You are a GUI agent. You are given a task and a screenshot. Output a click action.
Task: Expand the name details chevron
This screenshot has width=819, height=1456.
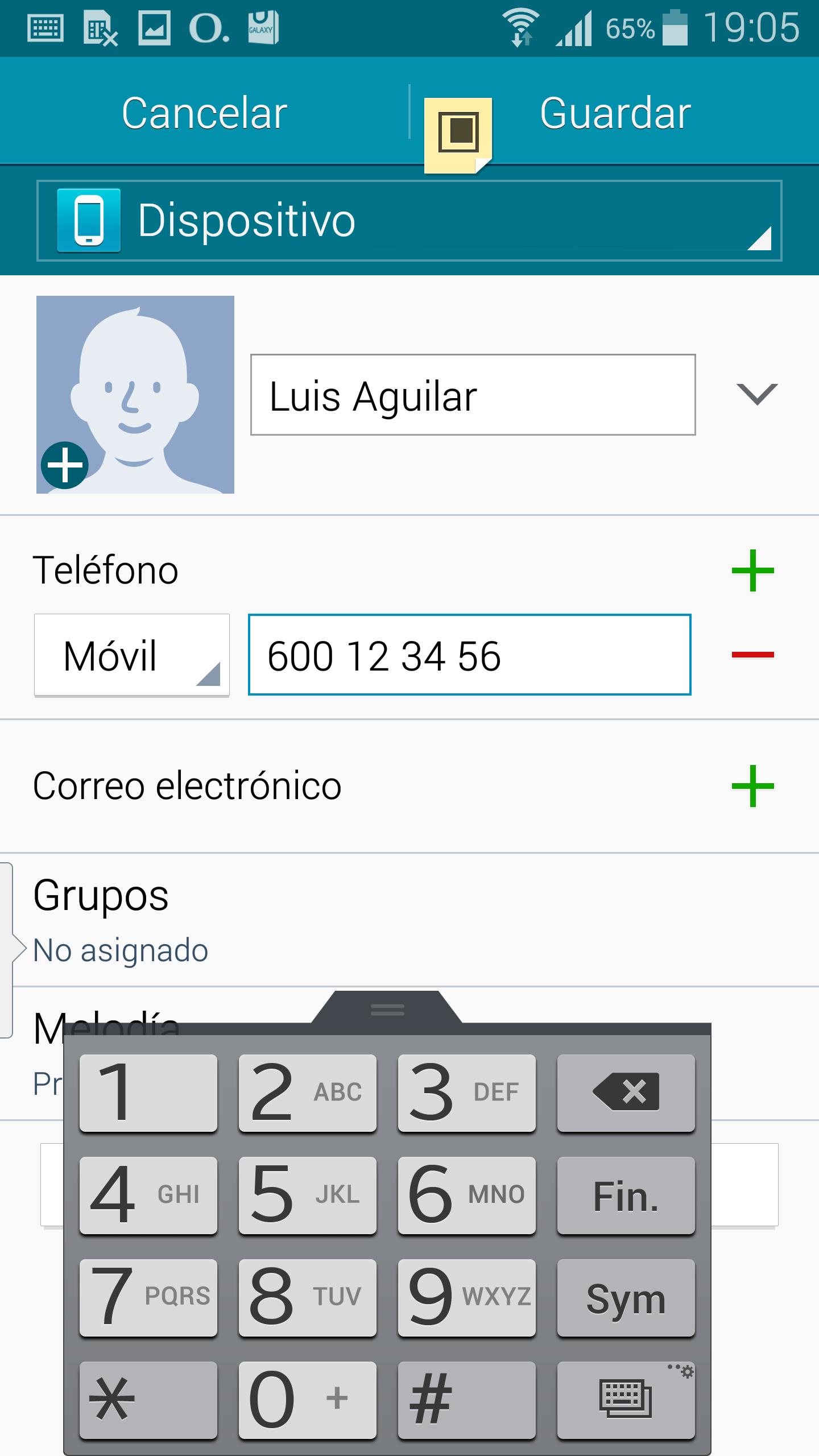(756, 394)
